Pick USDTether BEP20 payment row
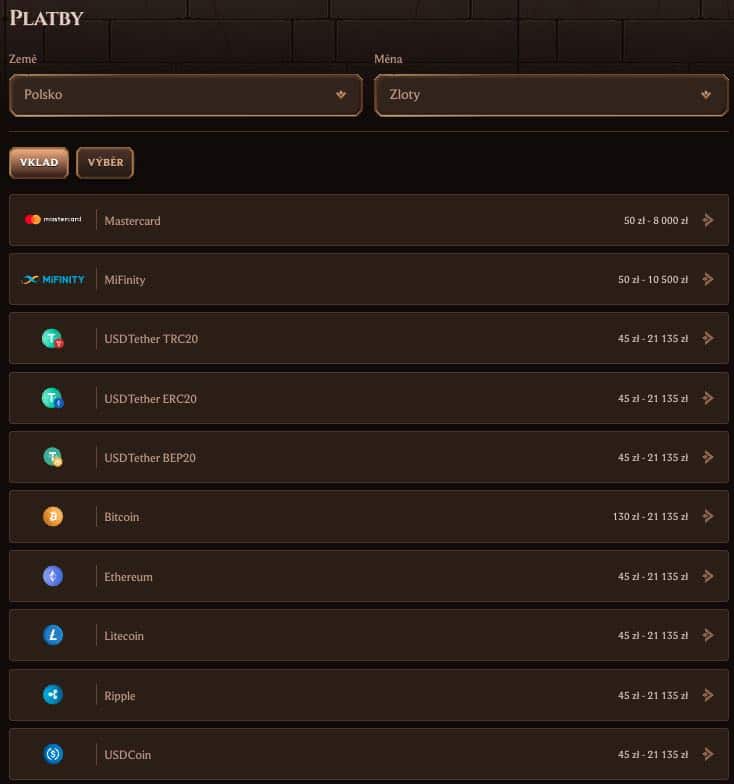This screenshot has height=784, width=734. [x=368, y=457]
